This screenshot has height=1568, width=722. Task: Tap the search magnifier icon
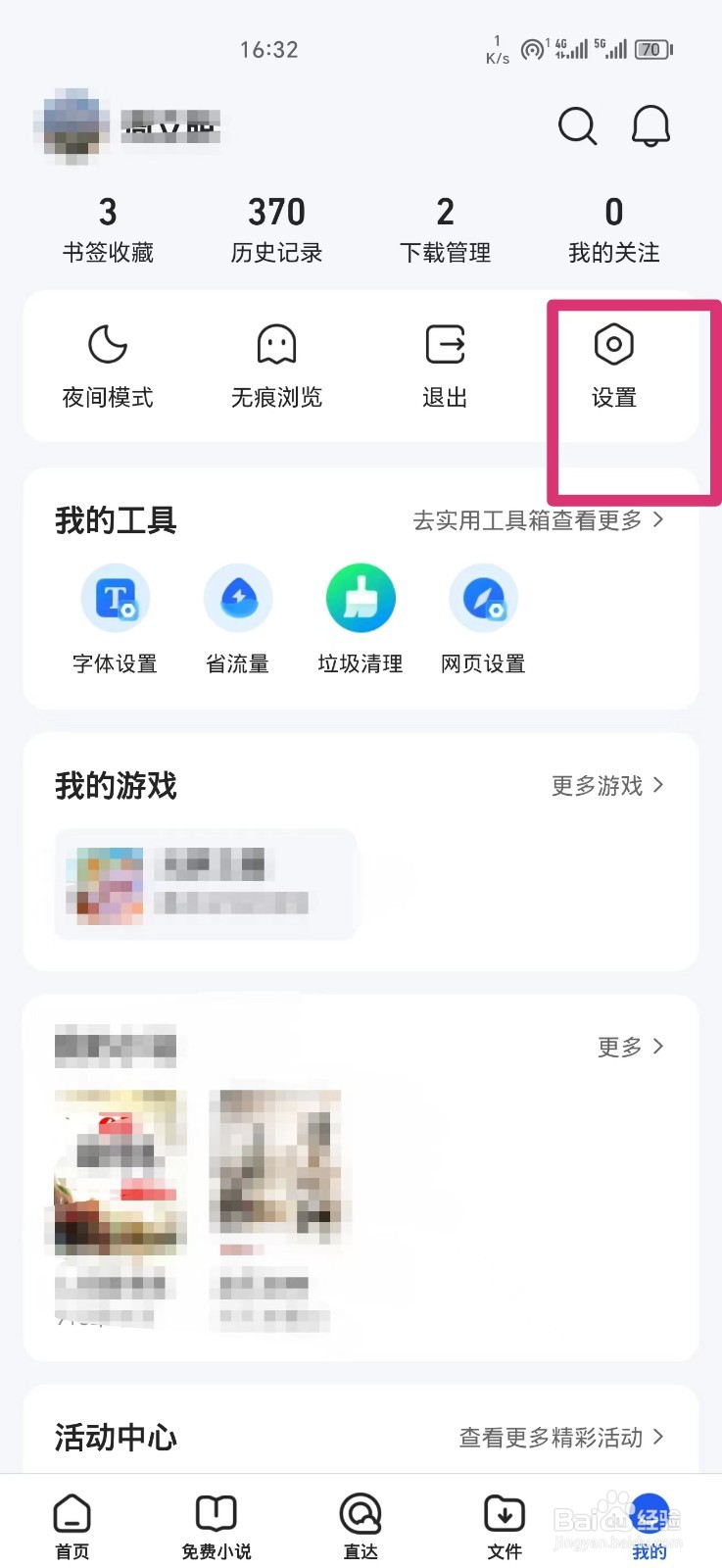[577, 126]
